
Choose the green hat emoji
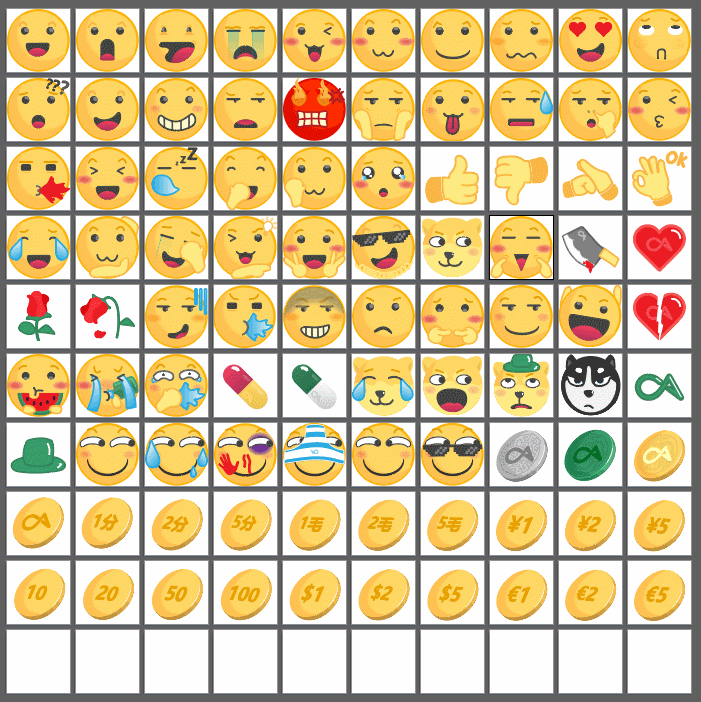tap(38, 454)
